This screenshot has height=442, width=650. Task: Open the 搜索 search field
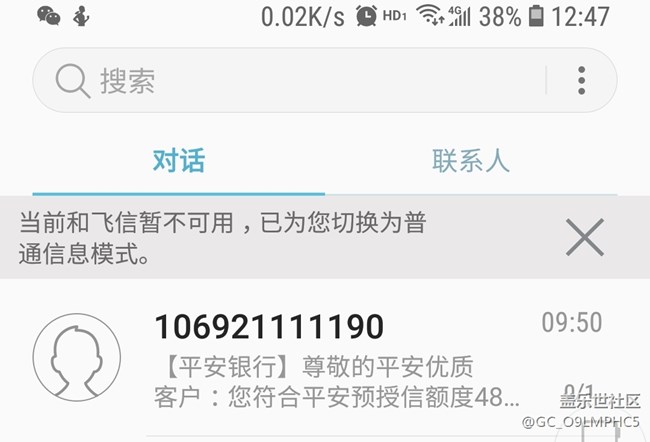pos(290,81)
